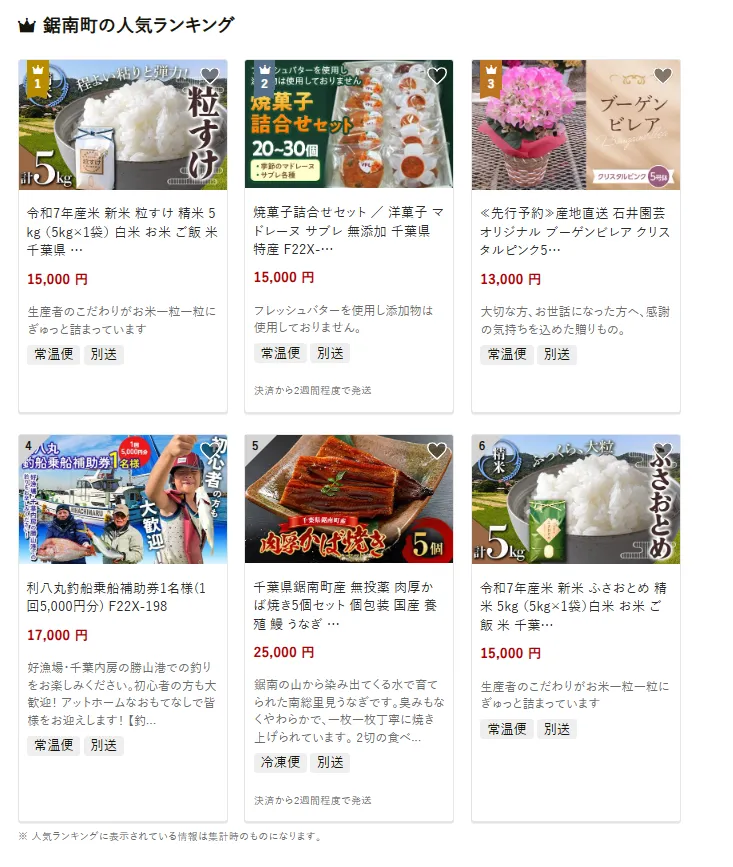733x867 pixels.
Task: Open the 利八丸釣船乗船補助券 card
Action: coord(122,598)
